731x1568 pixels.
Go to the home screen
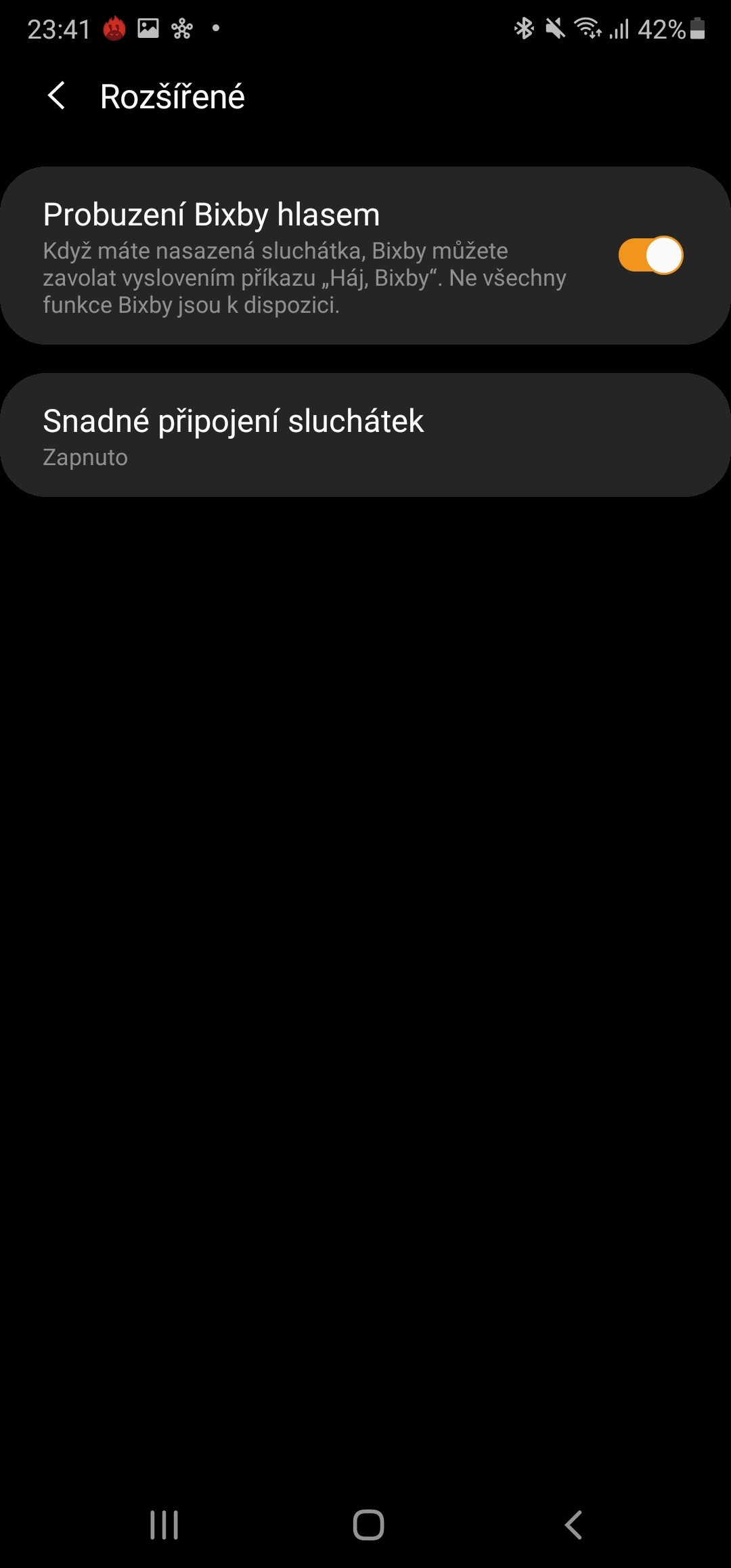(x=368, y=1525)
